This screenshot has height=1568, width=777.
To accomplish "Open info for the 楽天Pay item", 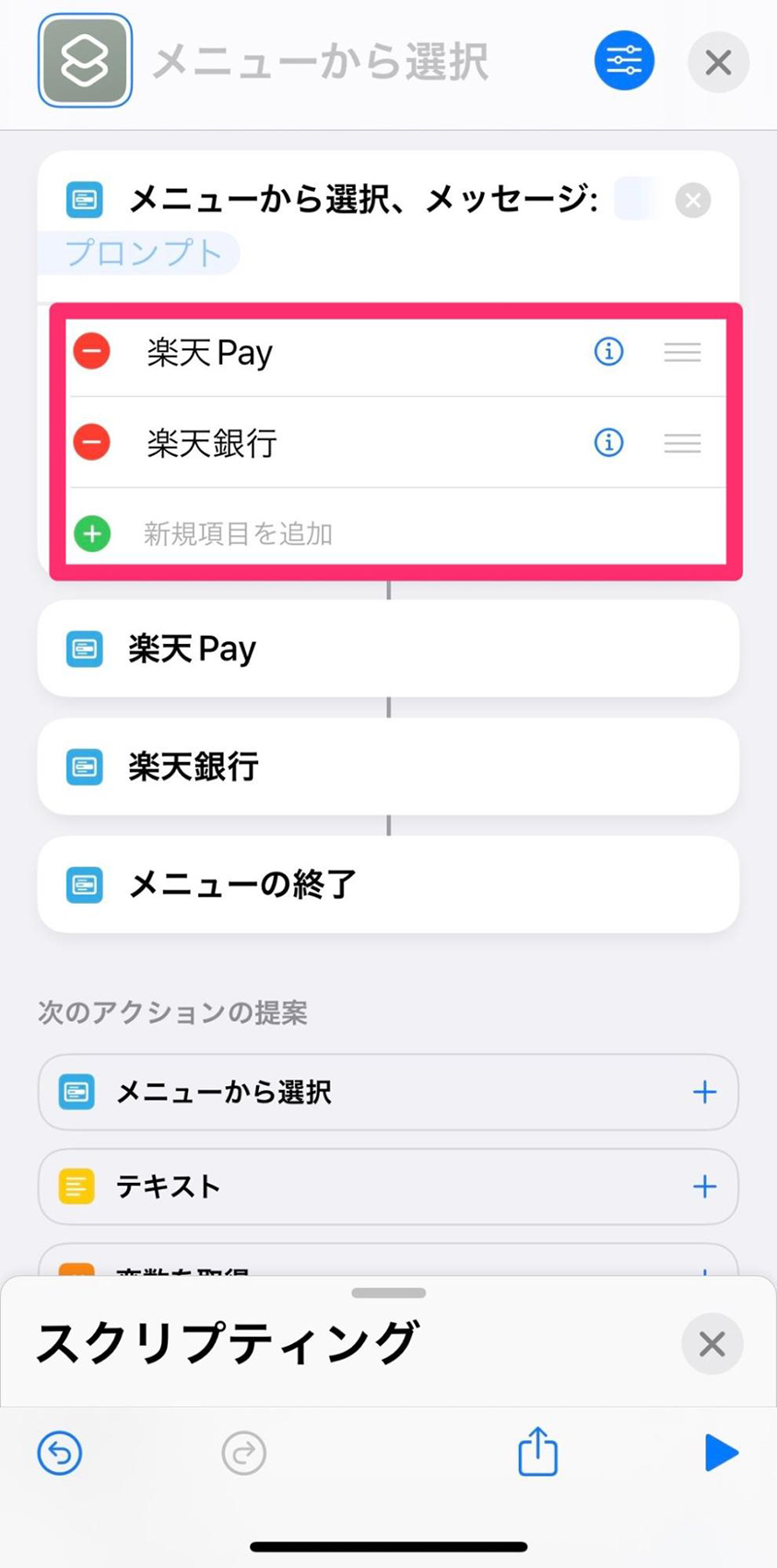I will (608, 352).
